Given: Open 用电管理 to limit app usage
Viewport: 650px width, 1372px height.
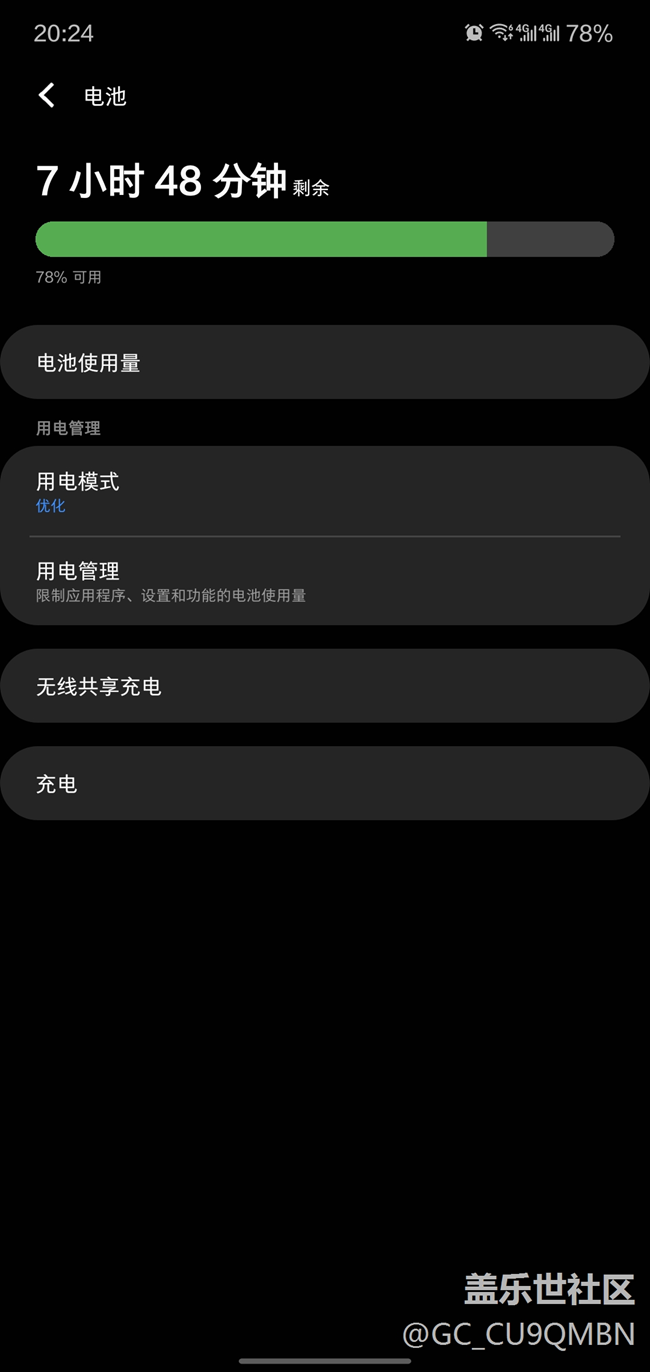Looking at the screenshot, I should click(x=324, y=581).
